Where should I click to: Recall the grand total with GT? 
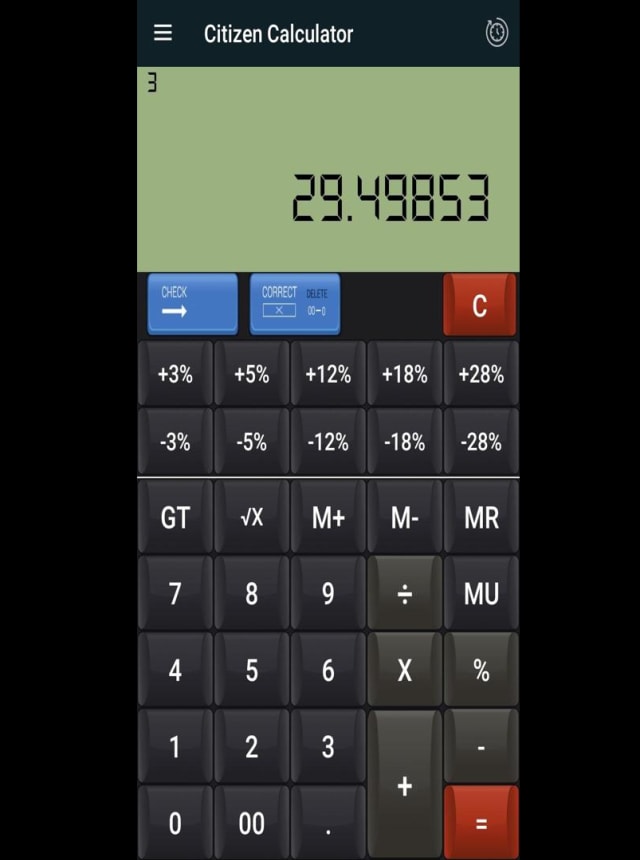point(175,517)
